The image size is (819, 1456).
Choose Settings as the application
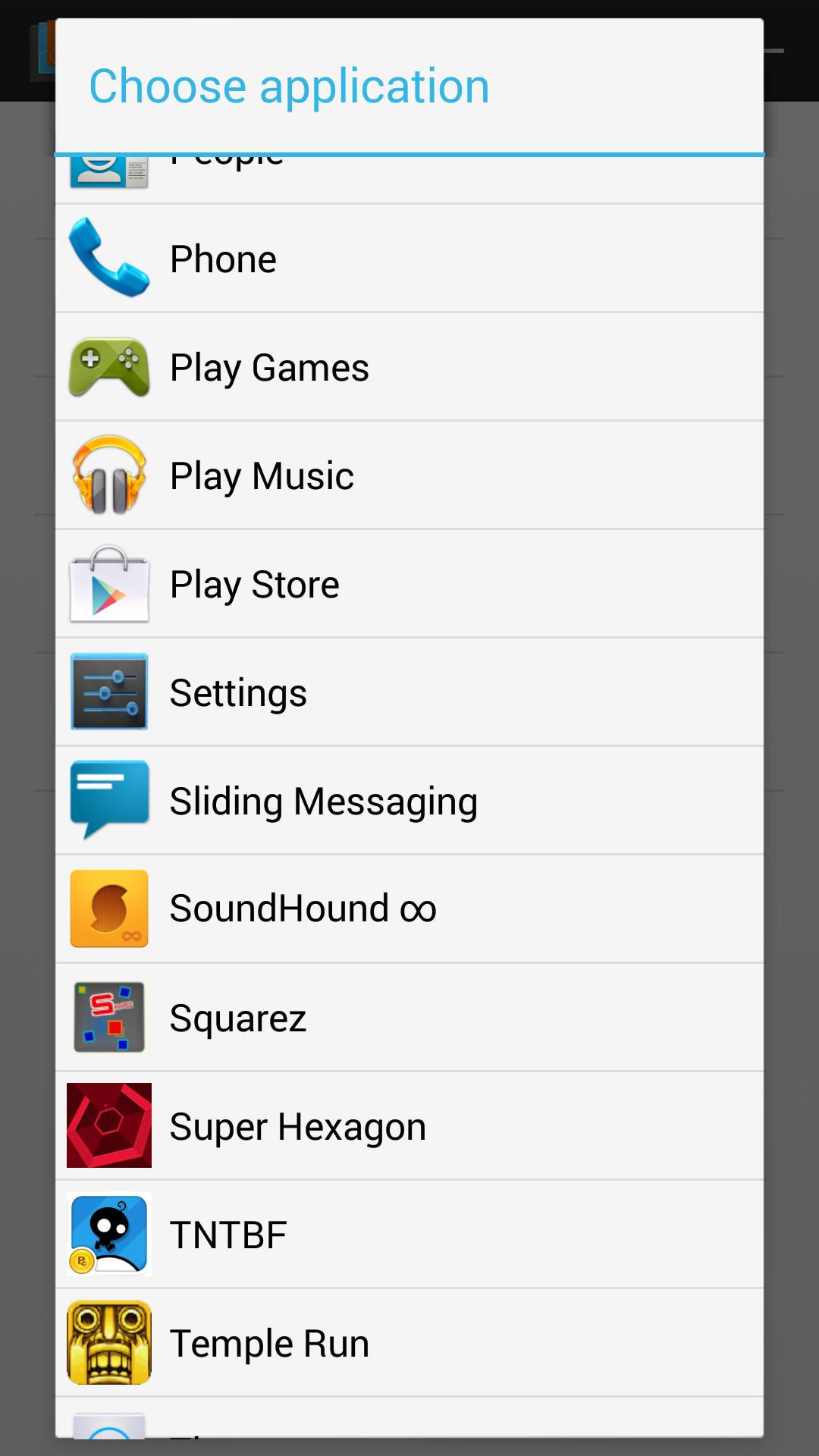click(x=409, y=692)
